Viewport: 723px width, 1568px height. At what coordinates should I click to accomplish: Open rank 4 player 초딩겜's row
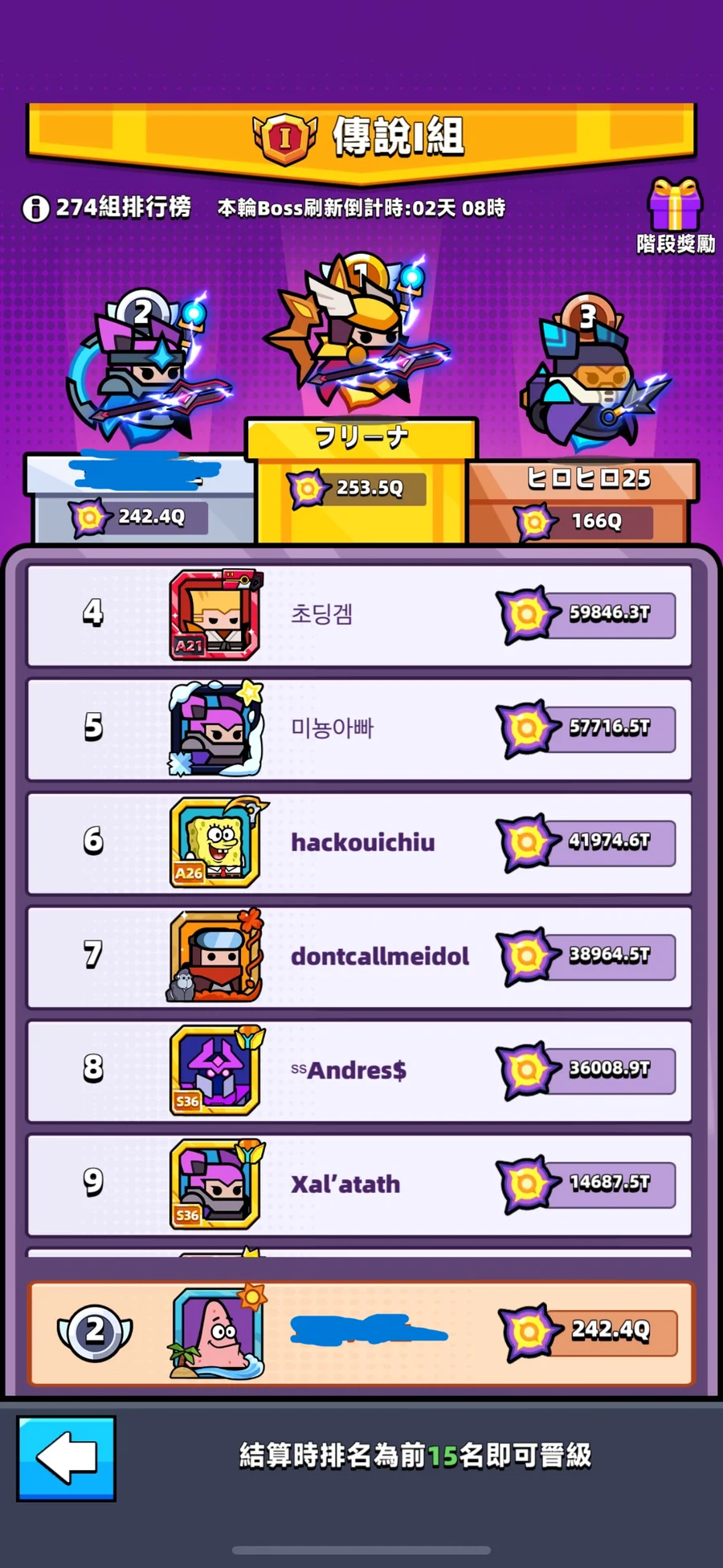coord(359,616)
